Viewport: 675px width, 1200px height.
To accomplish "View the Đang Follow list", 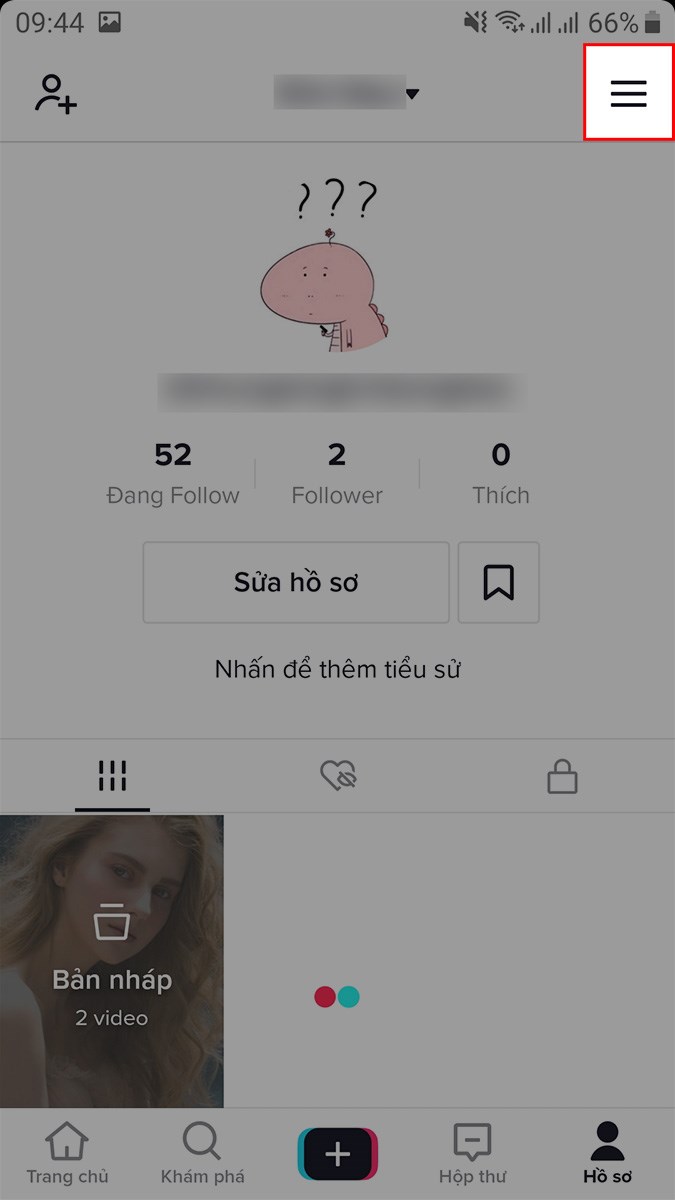I will (173, 474).
